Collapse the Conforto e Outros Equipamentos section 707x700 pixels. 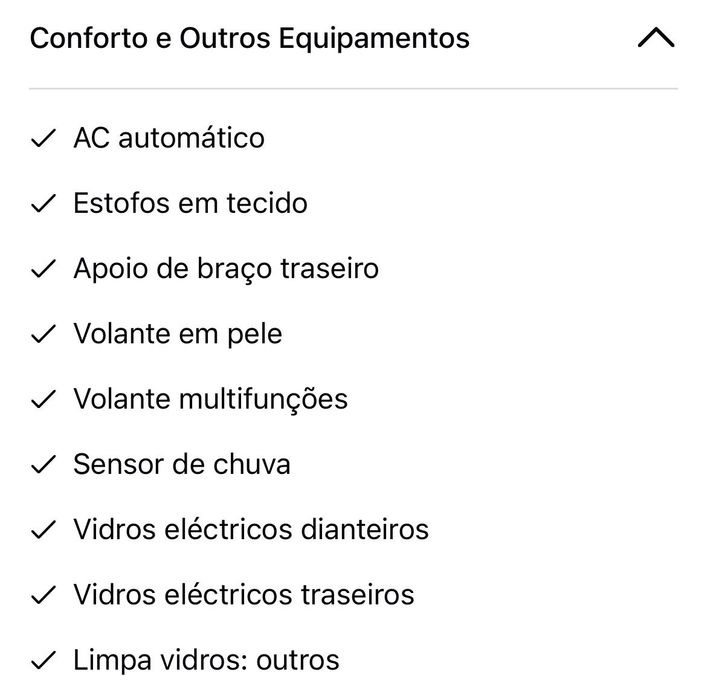click(655, 39)
